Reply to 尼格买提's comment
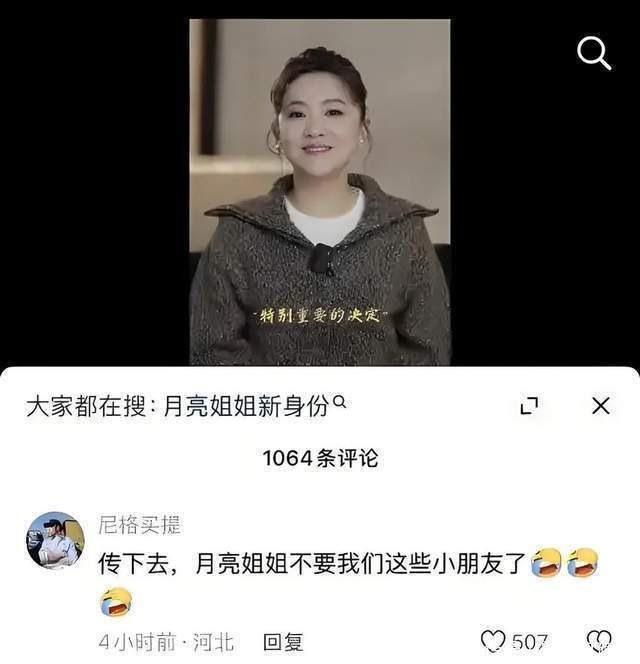Screen dimensions: 640x664 click(282, 641)
